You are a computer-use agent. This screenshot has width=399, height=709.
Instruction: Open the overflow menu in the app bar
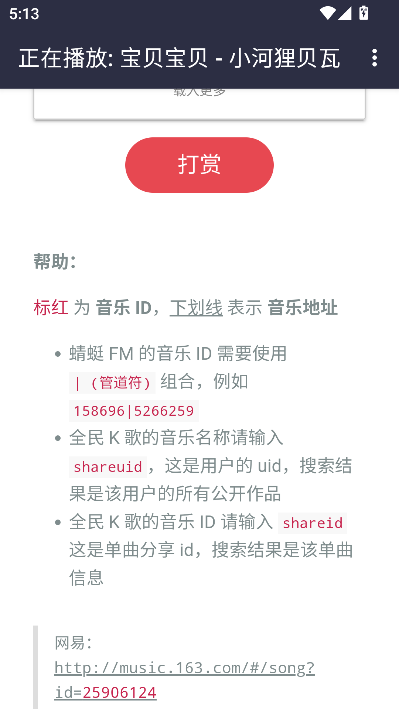[x=374, y=58]
